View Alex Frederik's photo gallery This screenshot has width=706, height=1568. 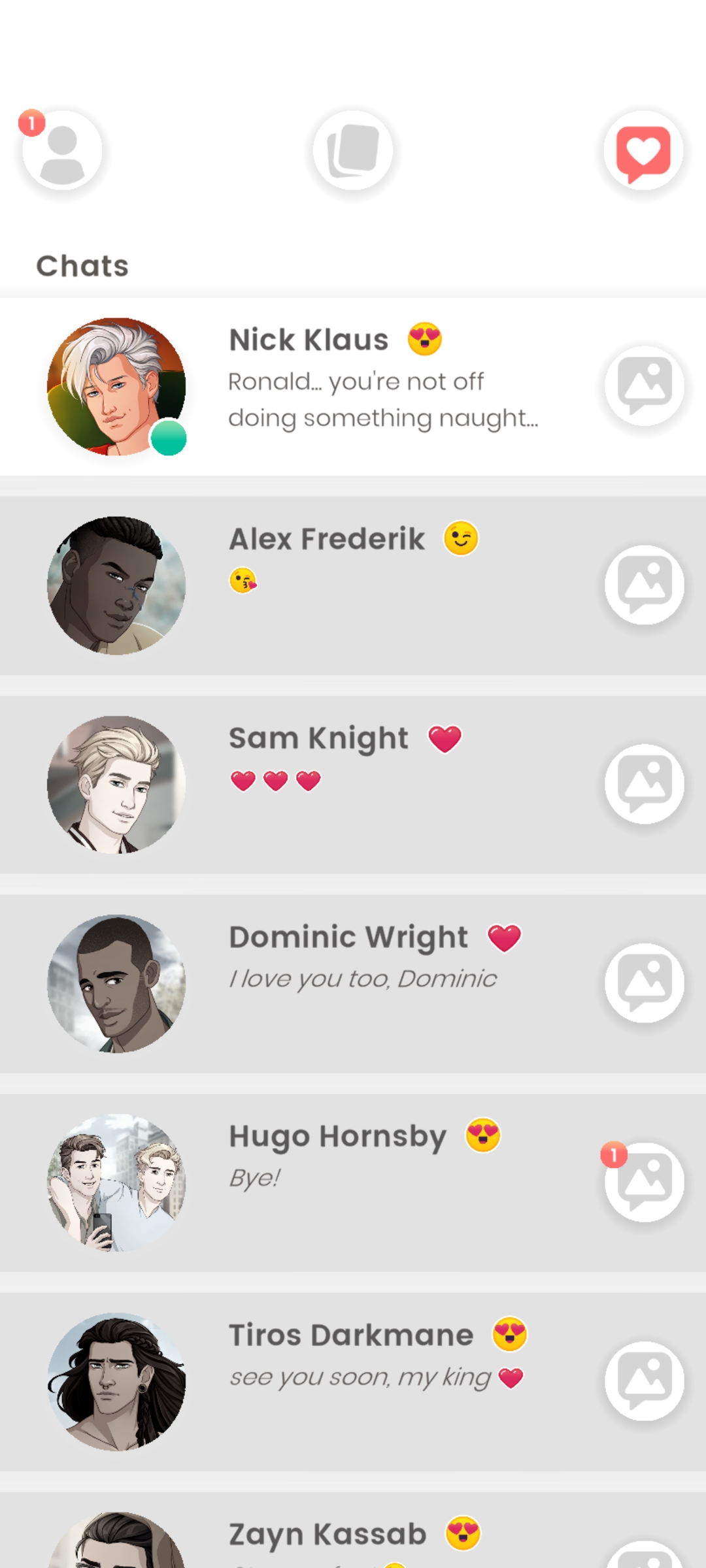[645, 585]
